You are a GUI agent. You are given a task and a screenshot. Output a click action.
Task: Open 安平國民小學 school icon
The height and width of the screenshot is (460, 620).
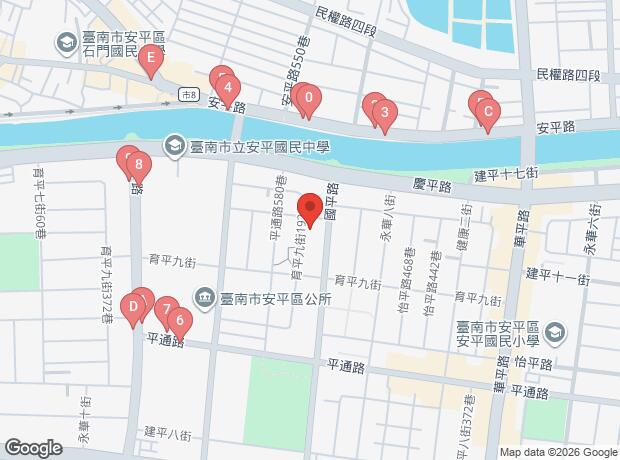click(555, 334)
